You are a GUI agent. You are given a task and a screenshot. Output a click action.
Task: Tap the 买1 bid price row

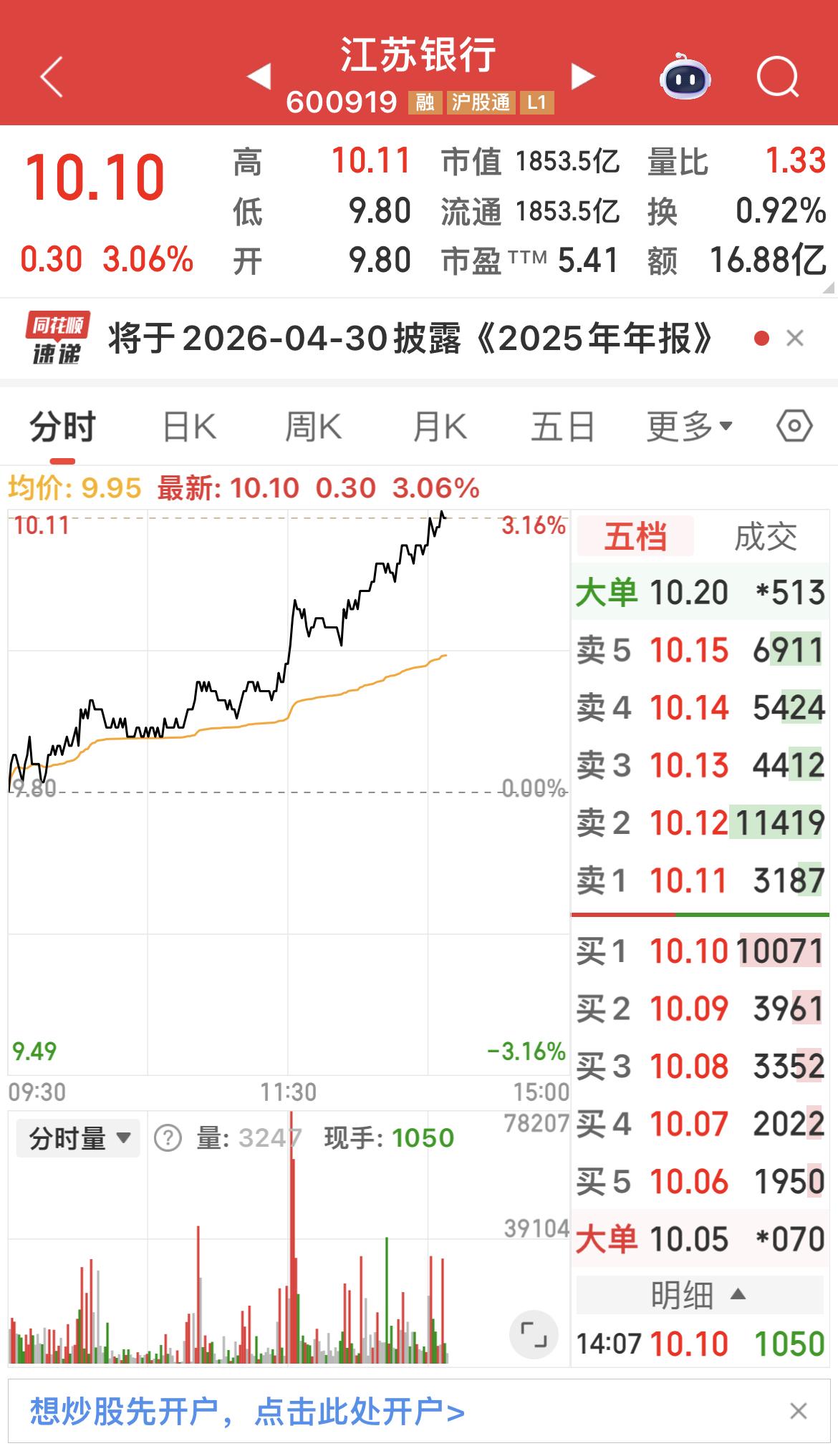coord(698,951)
